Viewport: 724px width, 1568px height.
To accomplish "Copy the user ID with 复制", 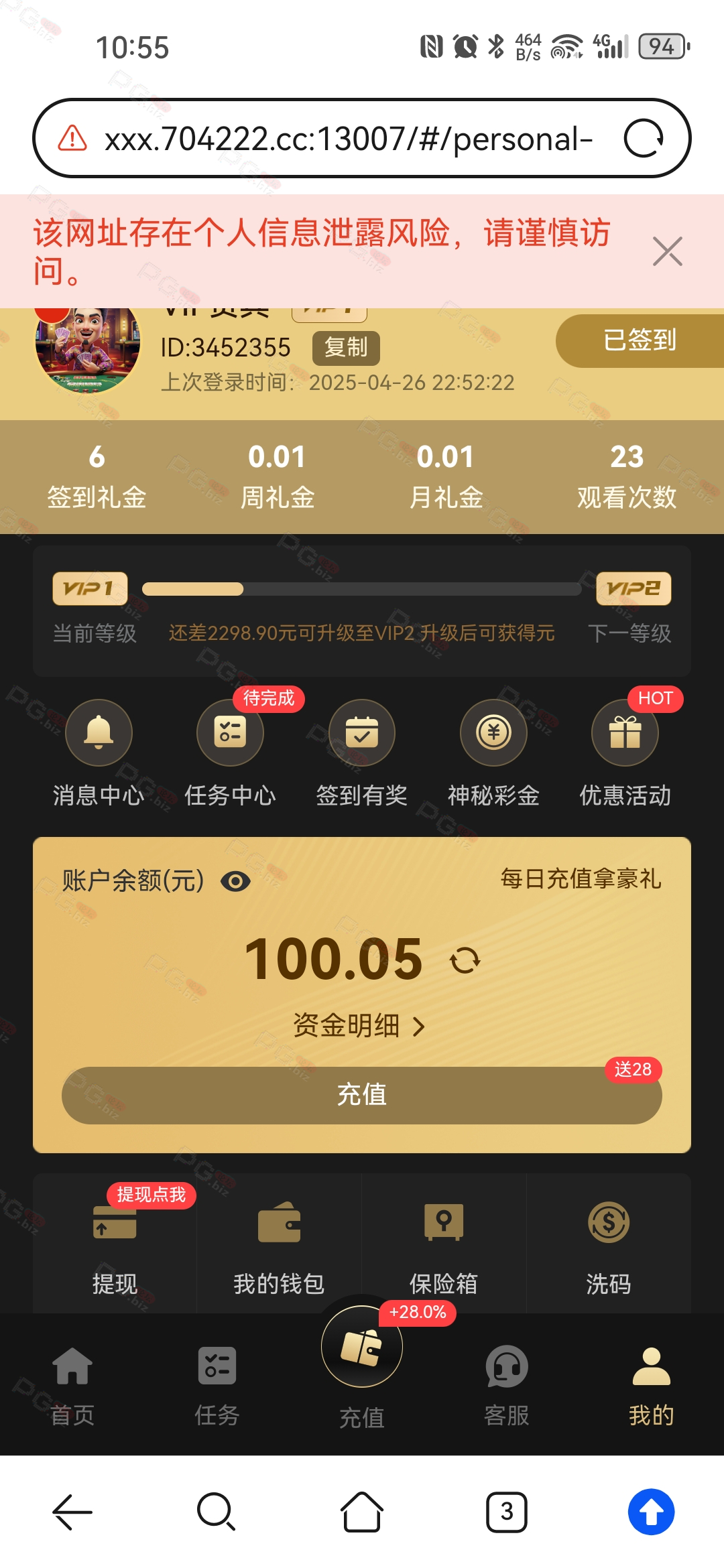I will point(346,348).
